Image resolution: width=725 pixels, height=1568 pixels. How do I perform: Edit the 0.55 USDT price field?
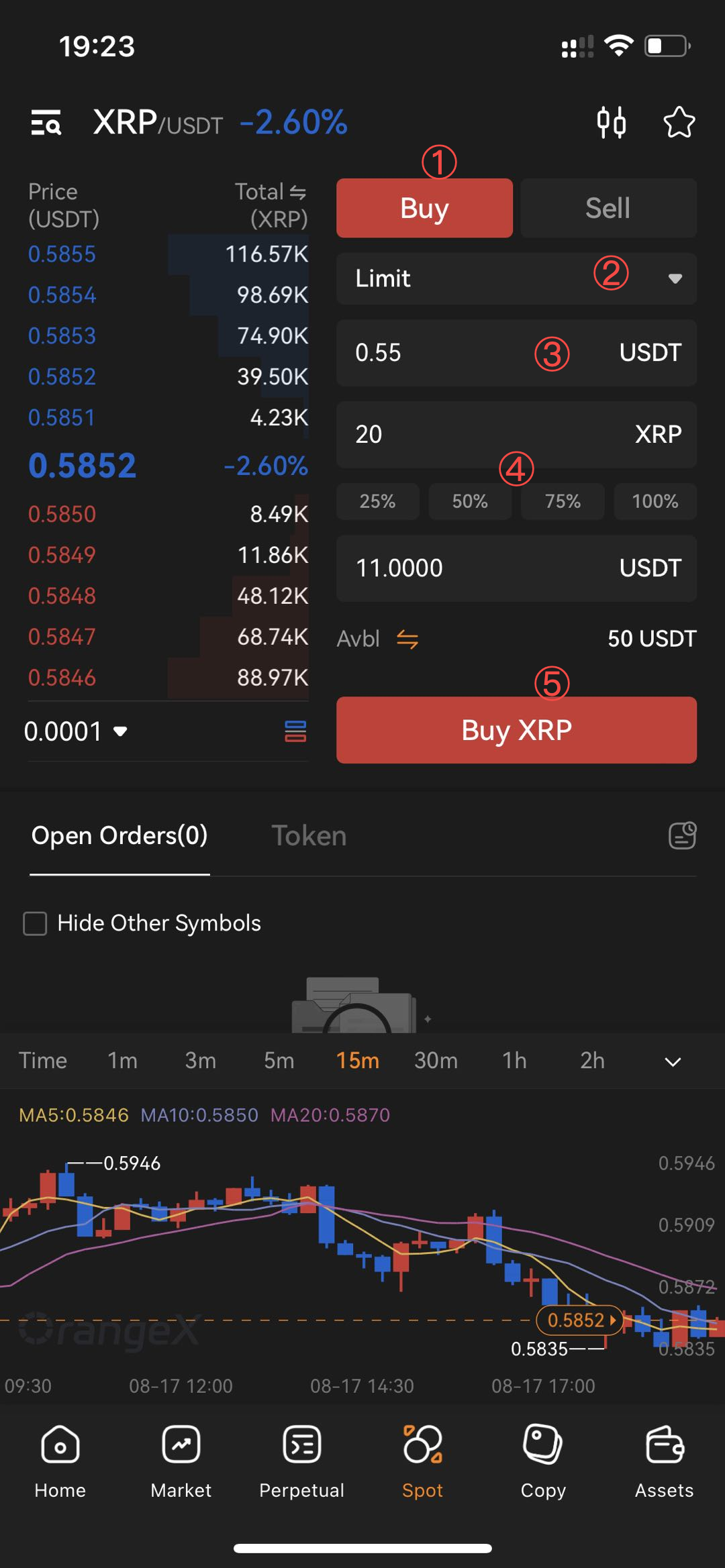click(x=516, y=353)
